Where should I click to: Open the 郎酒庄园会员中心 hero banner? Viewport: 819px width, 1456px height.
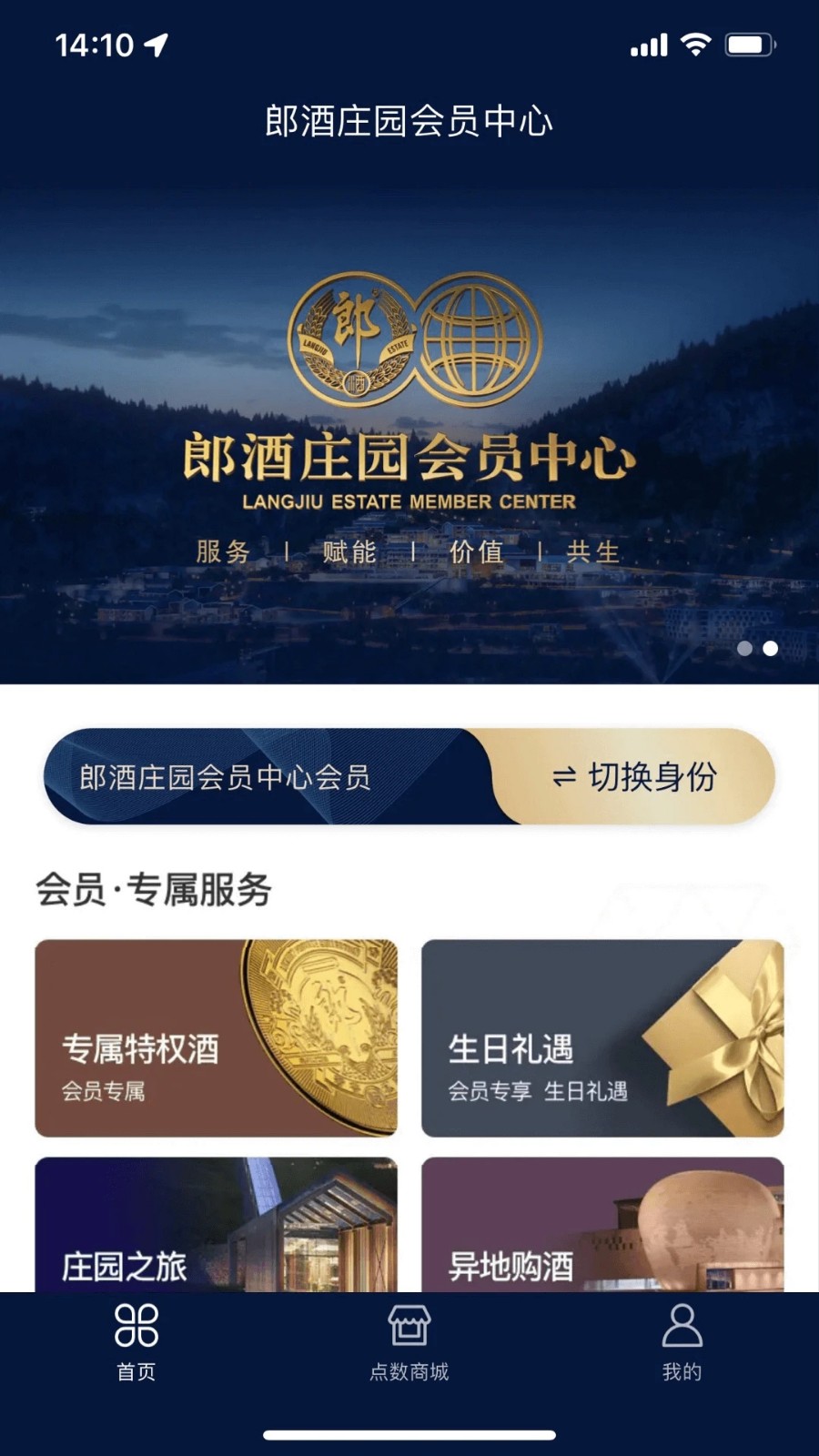[409, 428]
